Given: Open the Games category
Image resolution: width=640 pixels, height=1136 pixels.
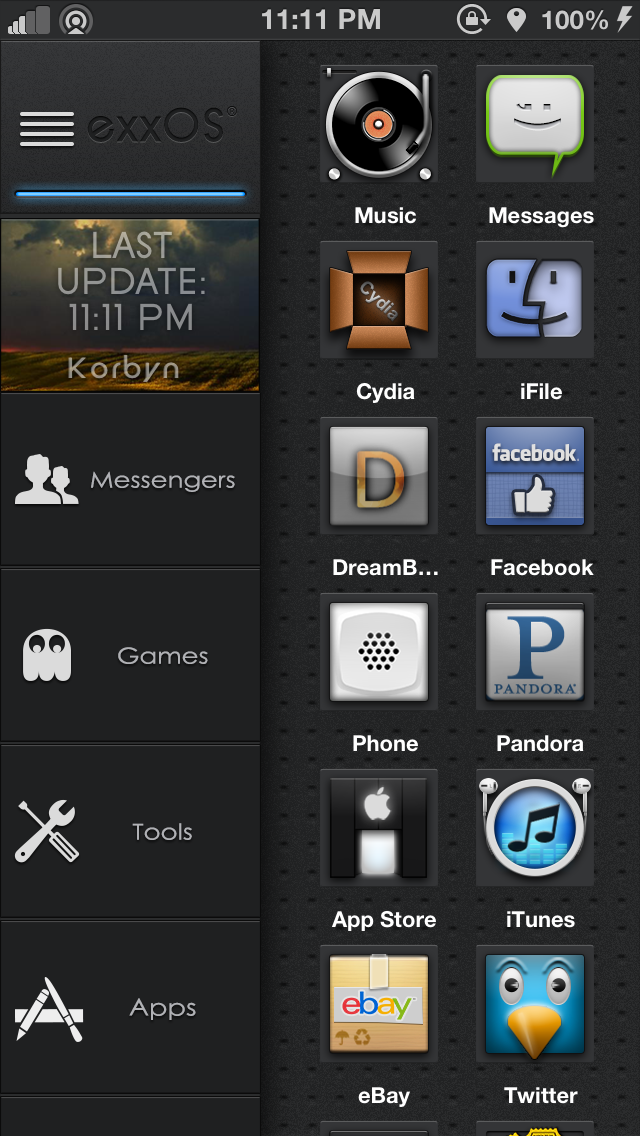Looking at the screenshot, I should [130, 656].
